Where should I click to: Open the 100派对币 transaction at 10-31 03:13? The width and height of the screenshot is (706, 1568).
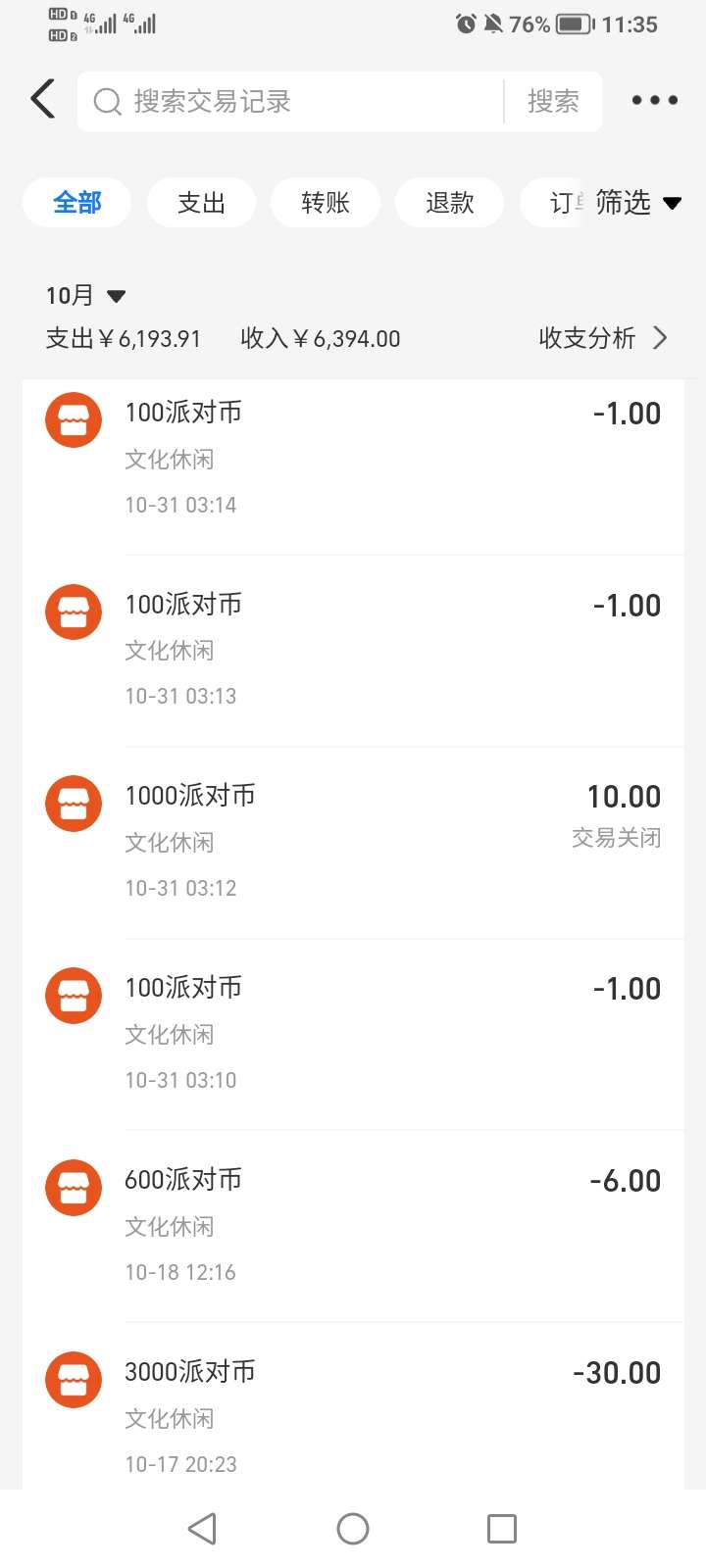click(x=353, y=650)
